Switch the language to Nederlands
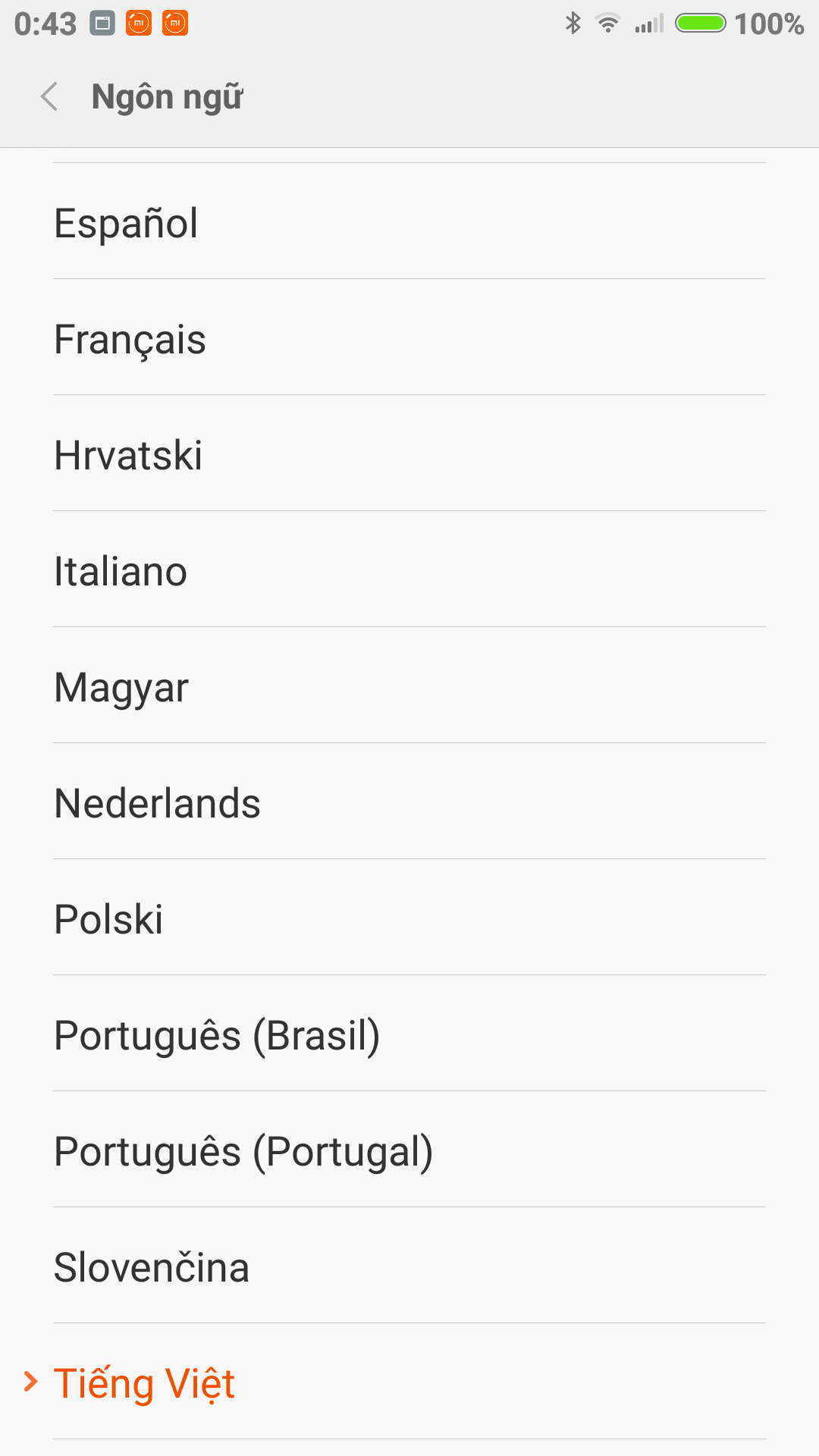 click(x=409, y=802)
